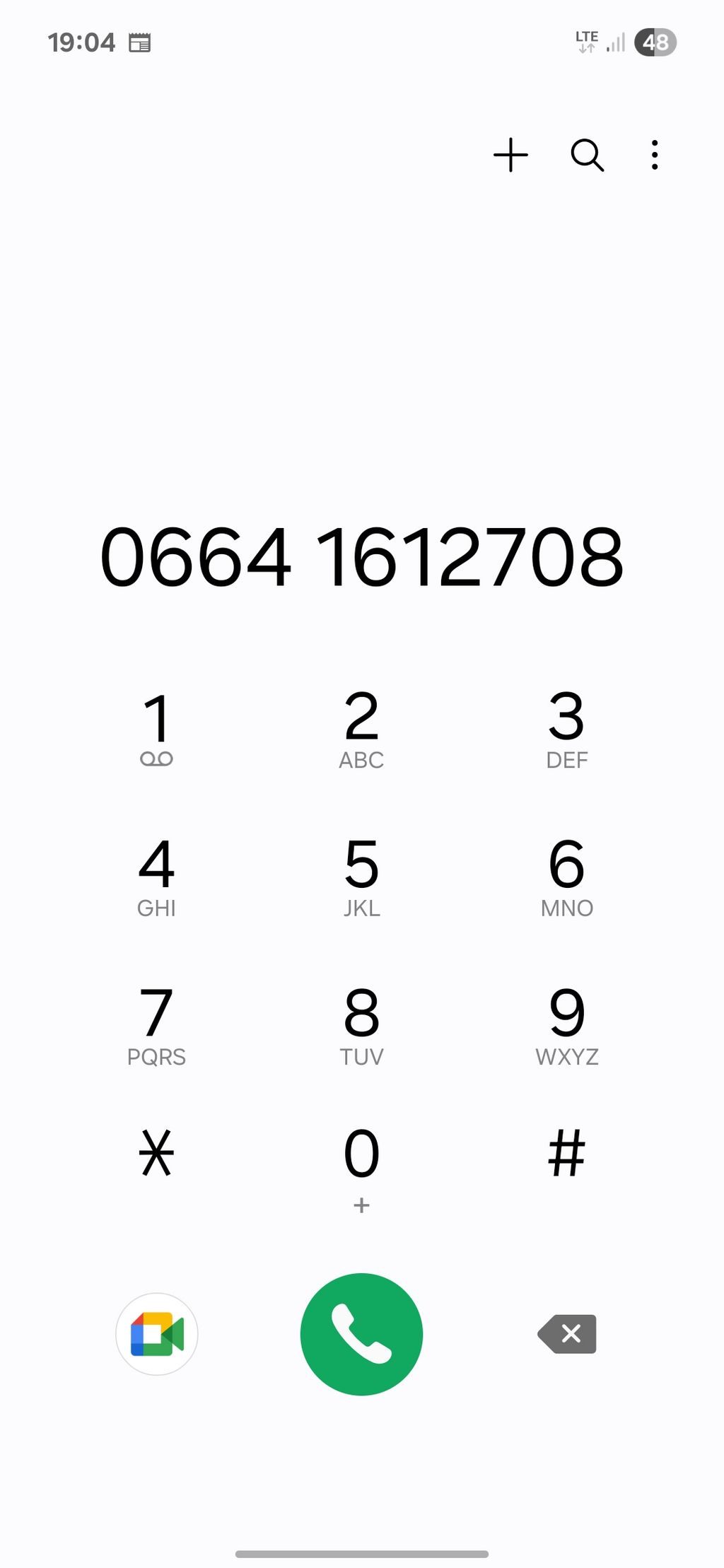Tap the 4 GHI key

point(156,877)
